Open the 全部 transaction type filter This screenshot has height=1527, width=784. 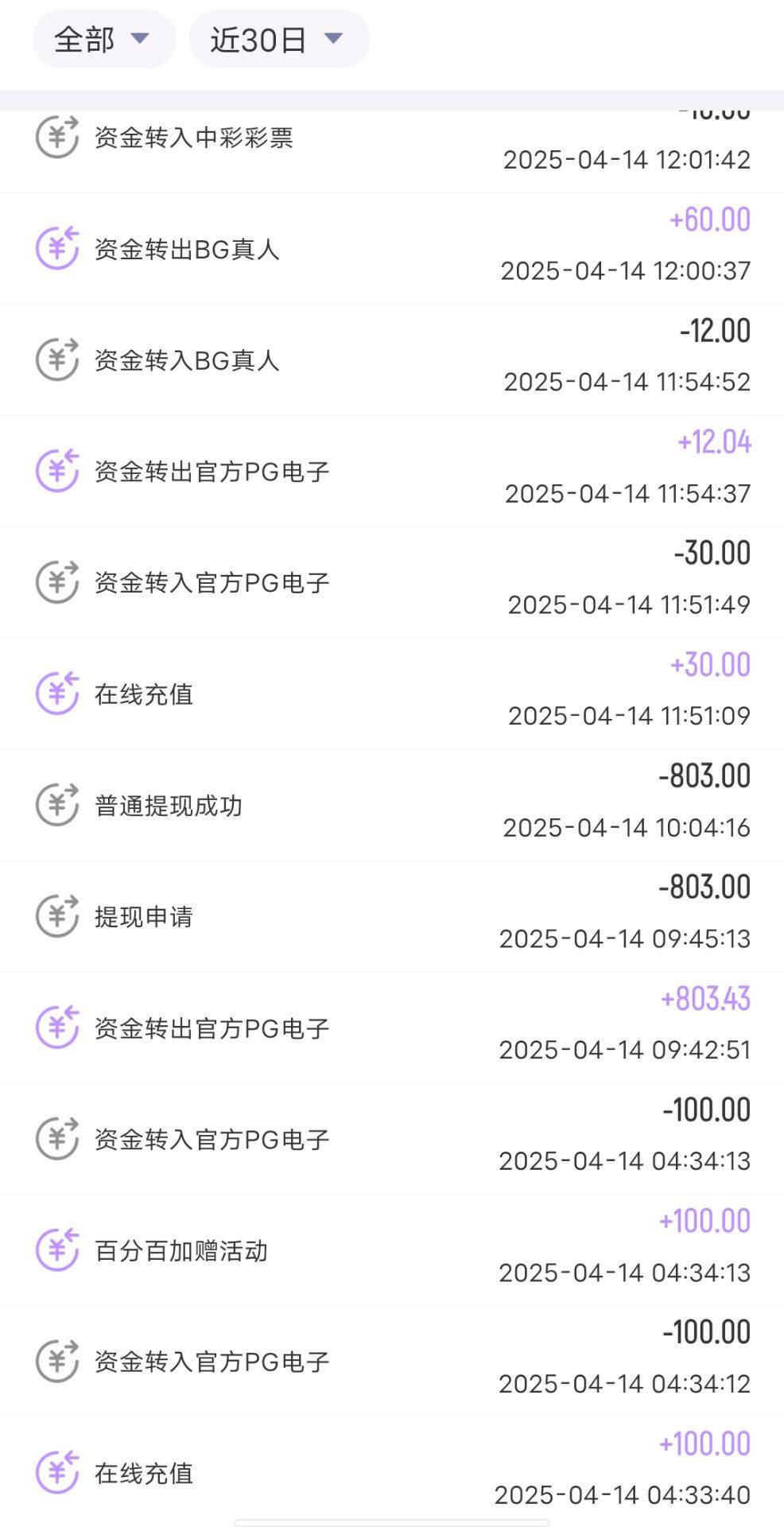[x=103, y=39]
